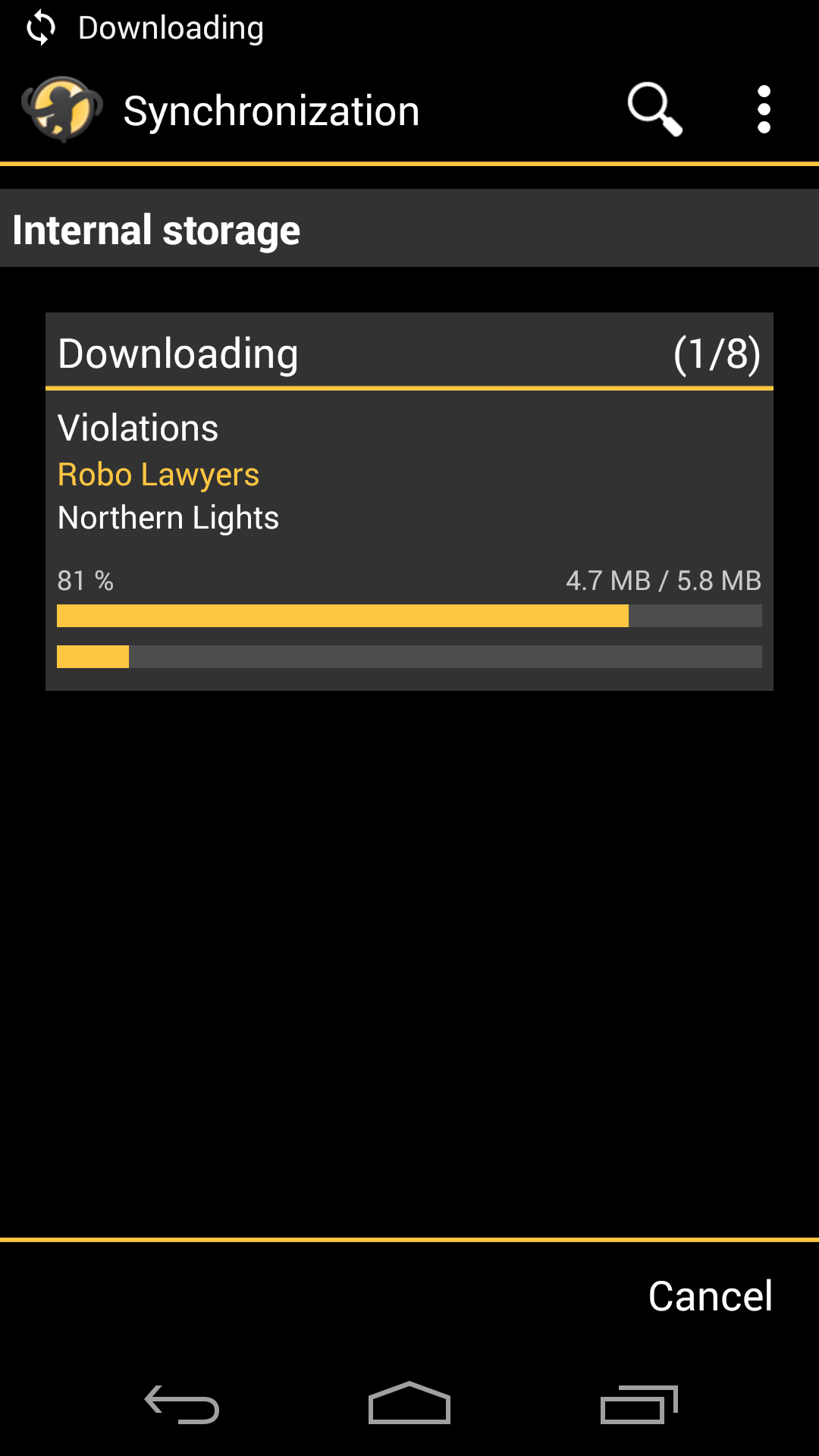Click the downloading sync icon in status bar
Image resolution: width=819 pixels, height=1456 pixels.
click(x=39, y=27)
